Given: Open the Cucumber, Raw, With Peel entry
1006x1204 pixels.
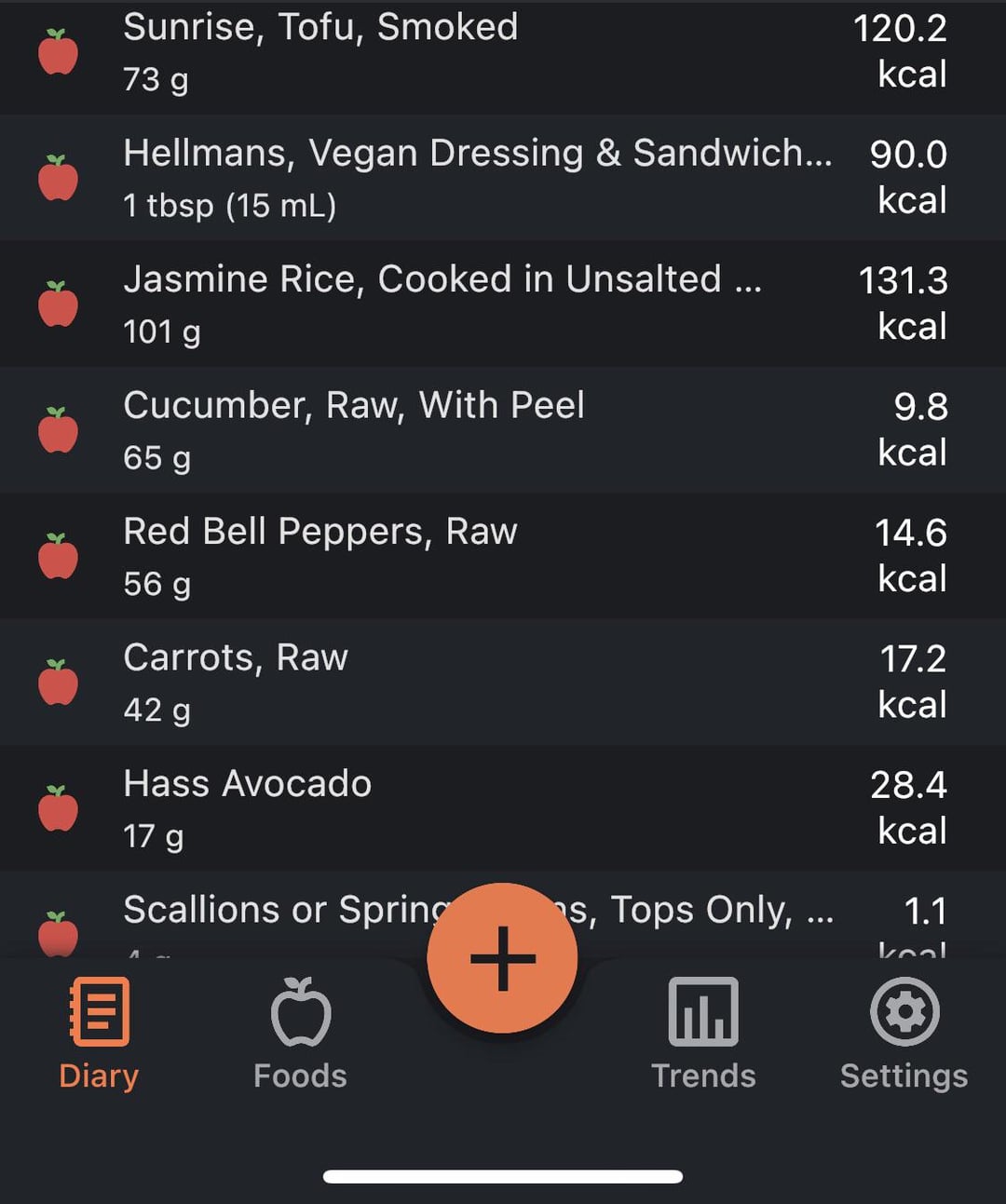Looking at the screenshot, I should click(503, 430).
